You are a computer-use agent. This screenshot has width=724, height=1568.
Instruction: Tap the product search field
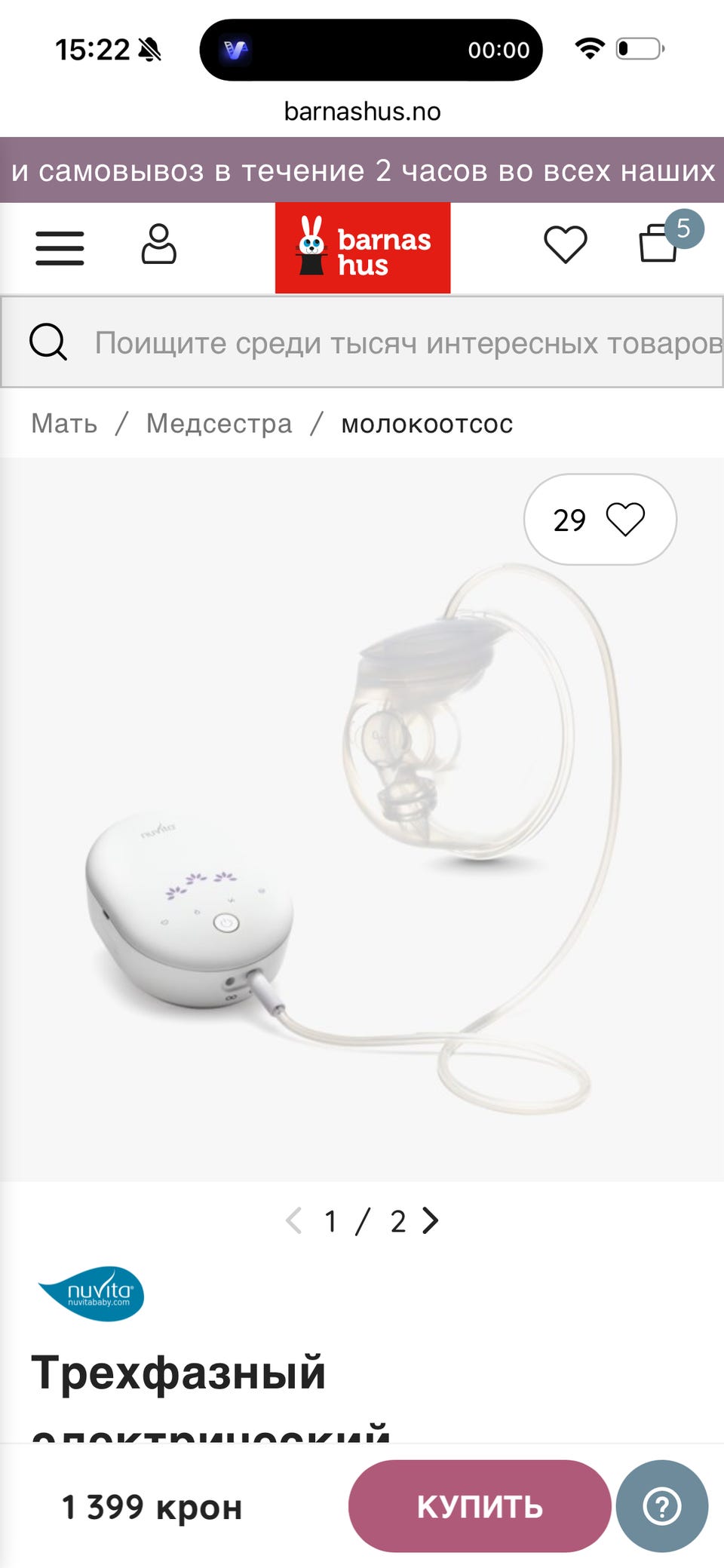[x=362, y=342]
